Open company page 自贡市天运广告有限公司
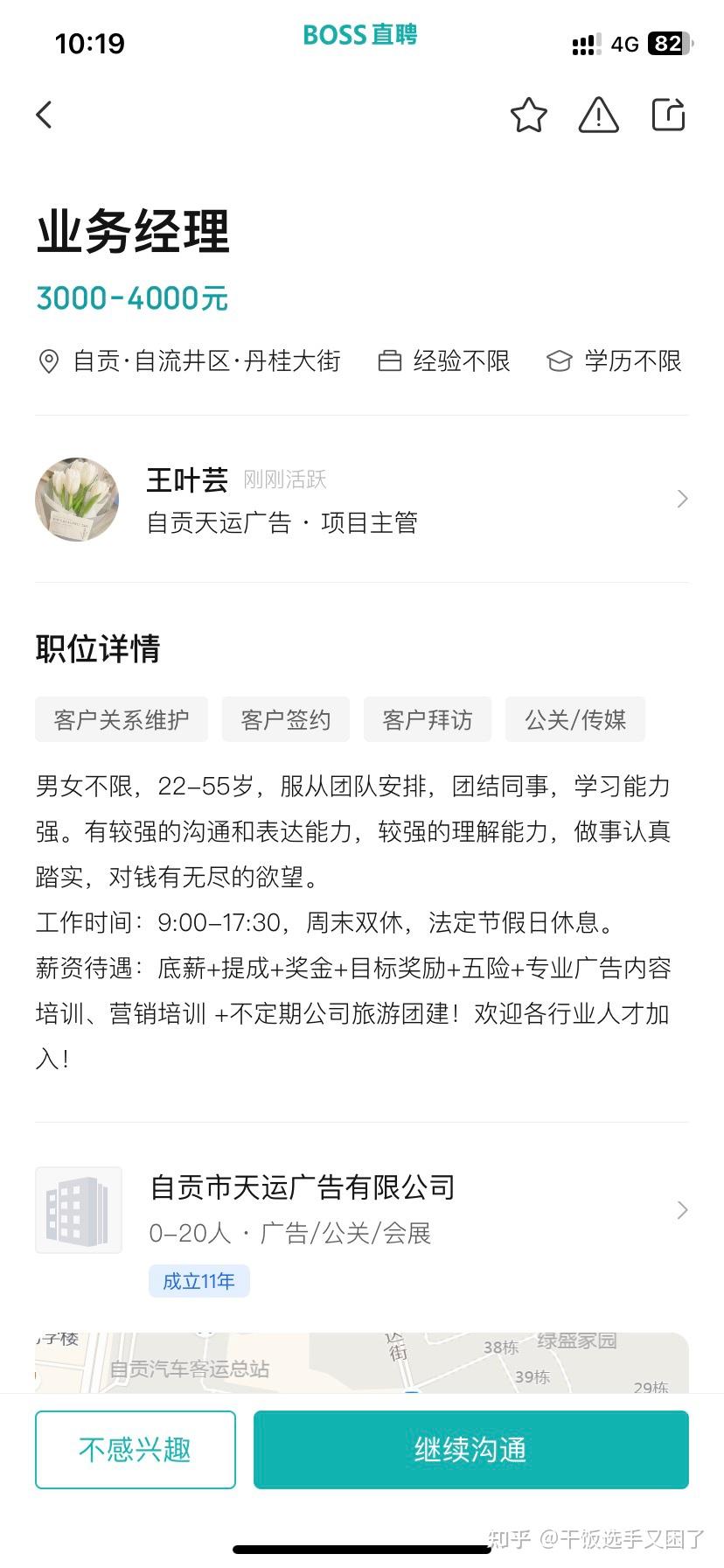Screen dimensions: 724x1568 [x=361, y=1211]
